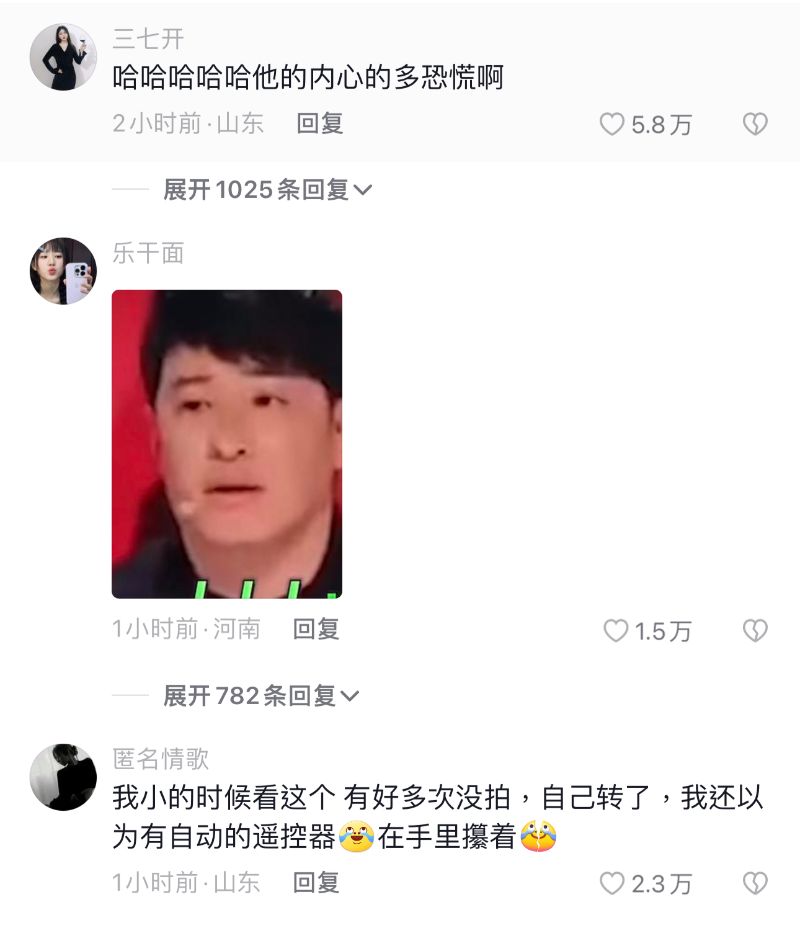Like 乐干面's comment

(x=616, y=631)
